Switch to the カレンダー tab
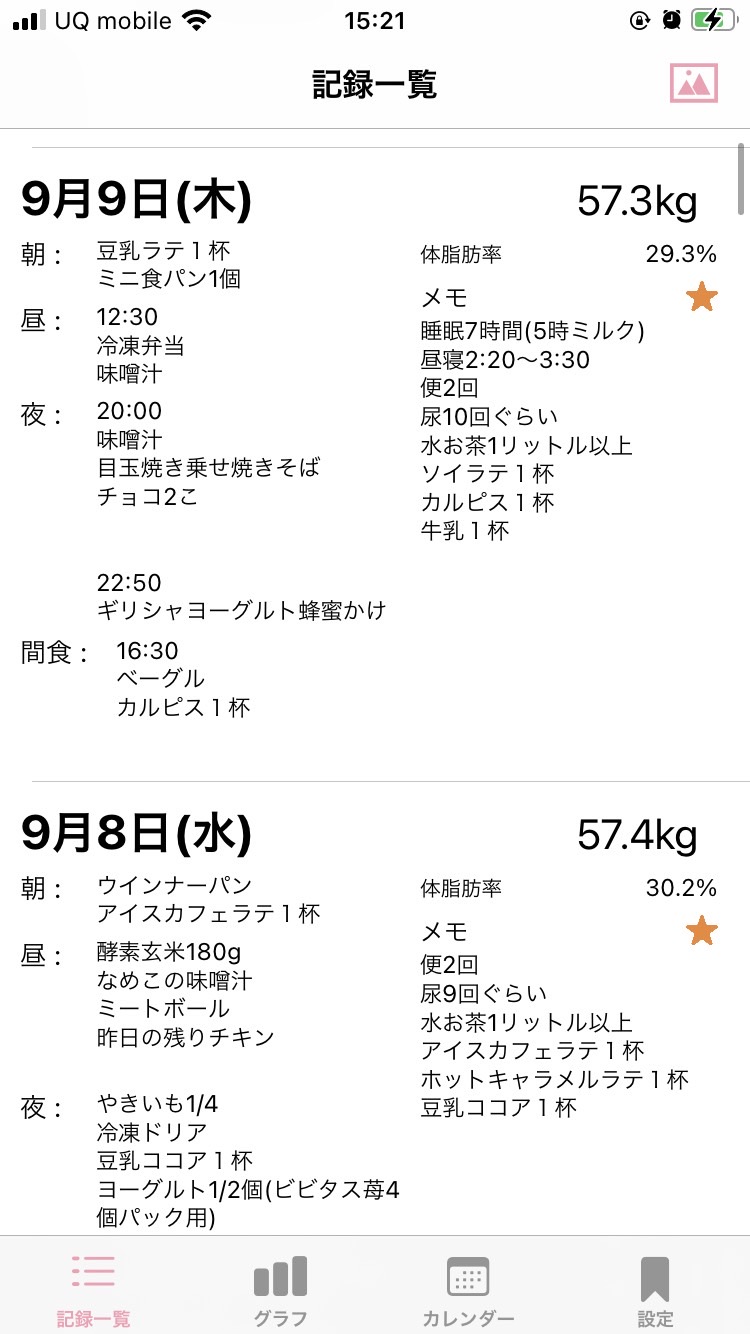This screenshot has width=750, height=1334. 468,1290
